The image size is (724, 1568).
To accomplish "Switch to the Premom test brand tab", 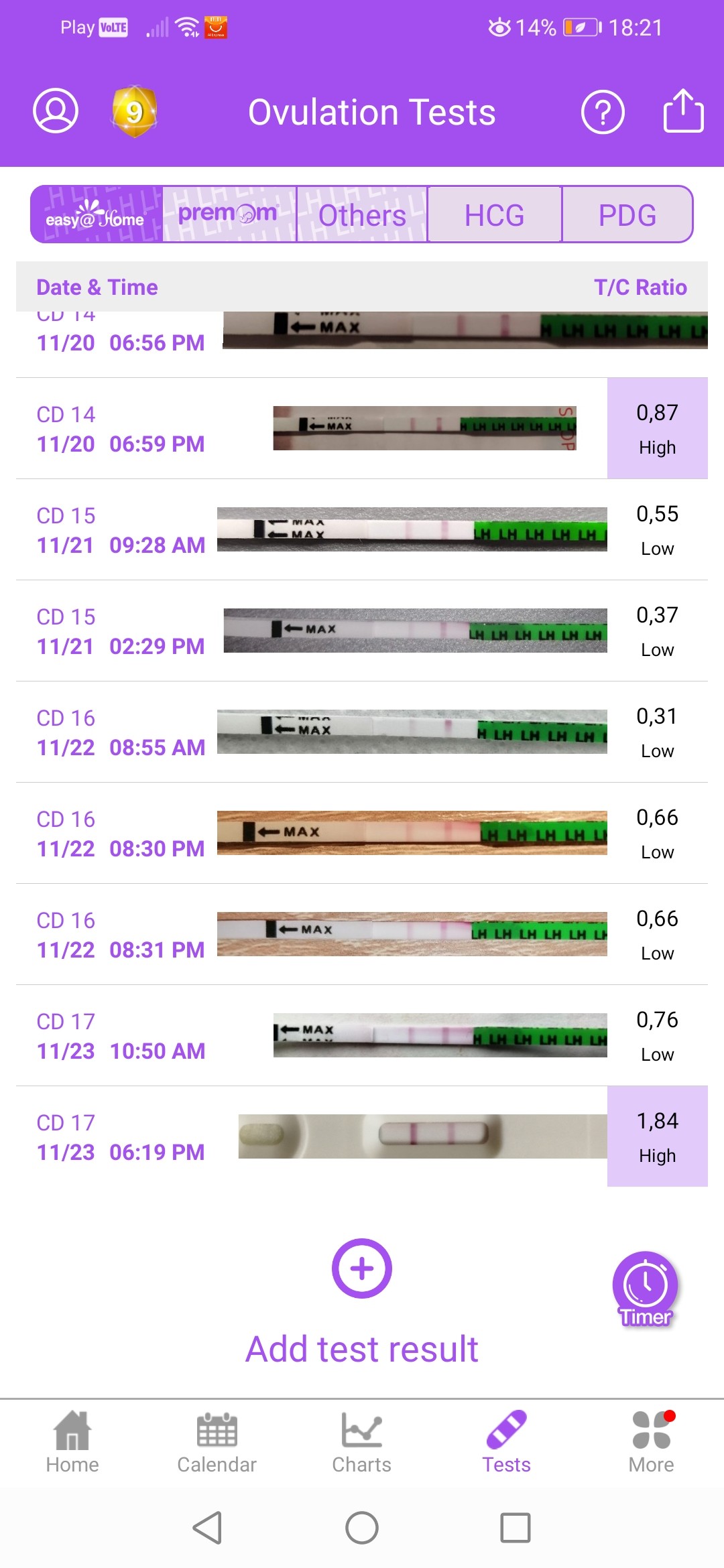I will (x=229, y=214).
